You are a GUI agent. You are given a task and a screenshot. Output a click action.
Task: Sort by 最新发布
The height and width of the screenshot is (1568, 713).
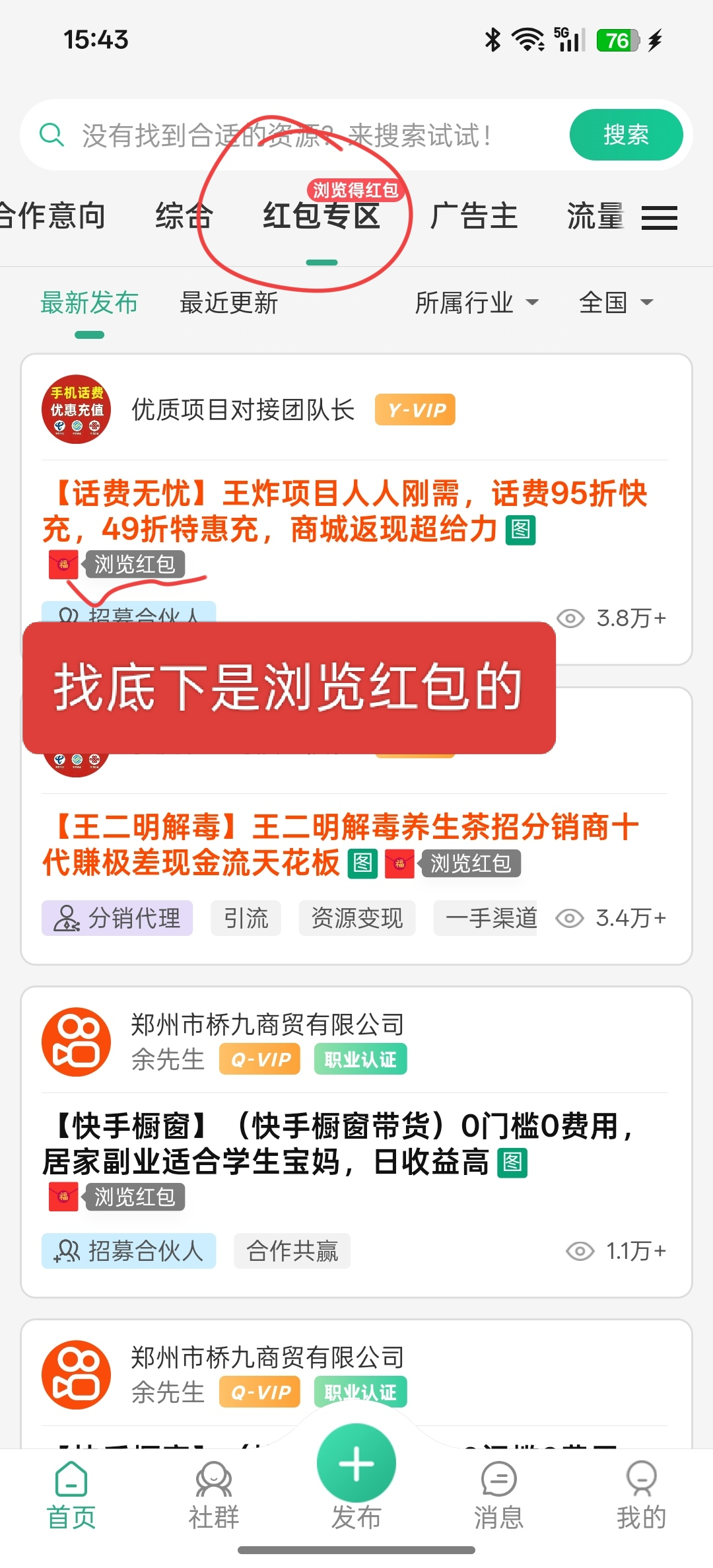(x=89, y=303)
